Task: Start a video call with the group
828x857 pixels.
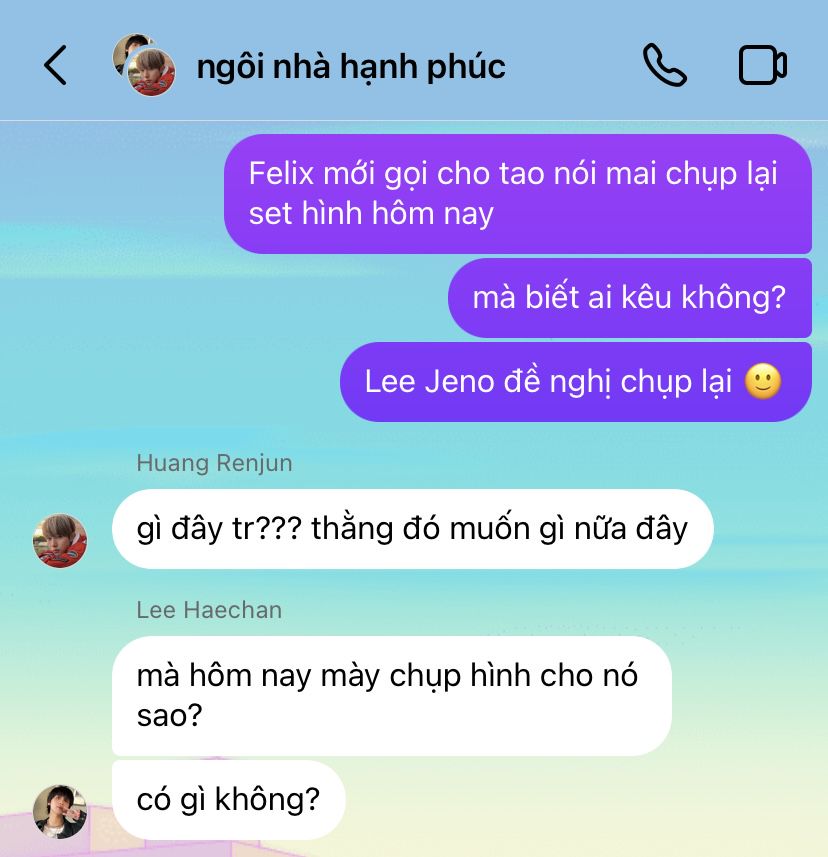Action: coord(762,65)
